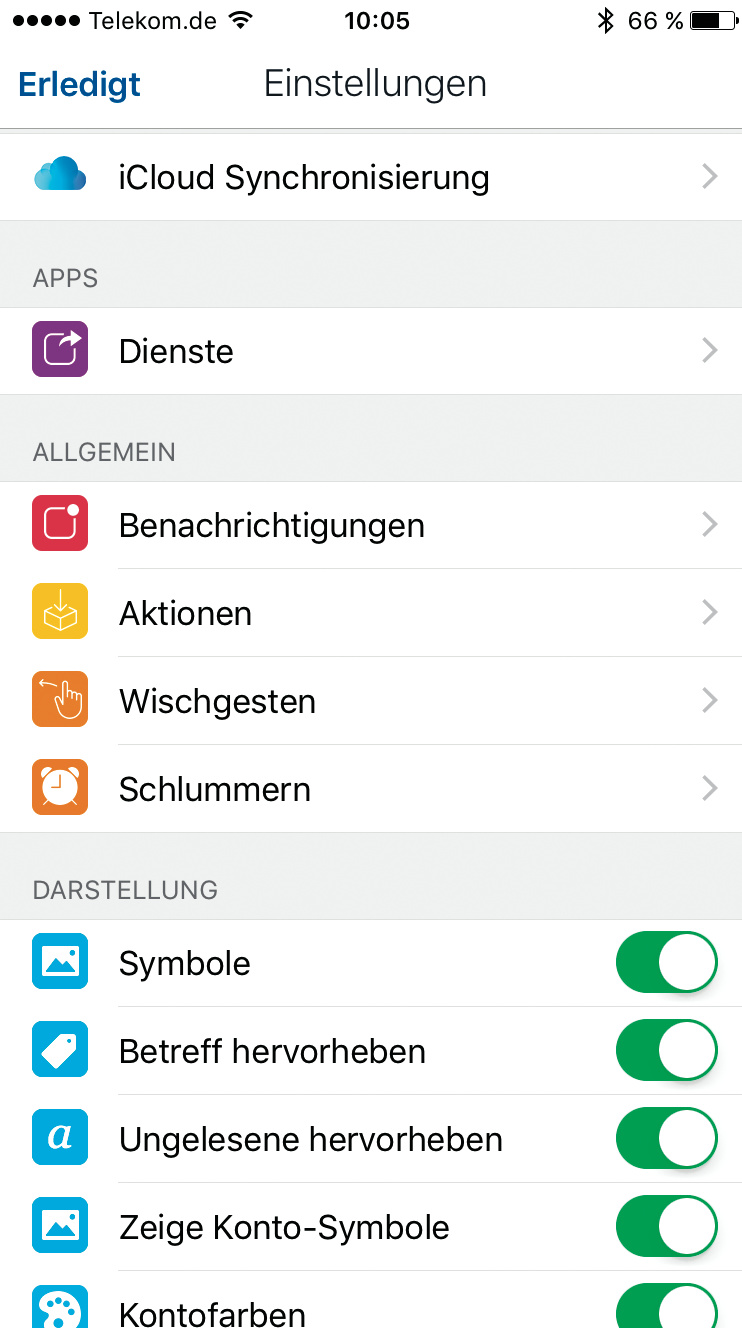
Task: Open Wischgesten options
Action: pos(371,701)
